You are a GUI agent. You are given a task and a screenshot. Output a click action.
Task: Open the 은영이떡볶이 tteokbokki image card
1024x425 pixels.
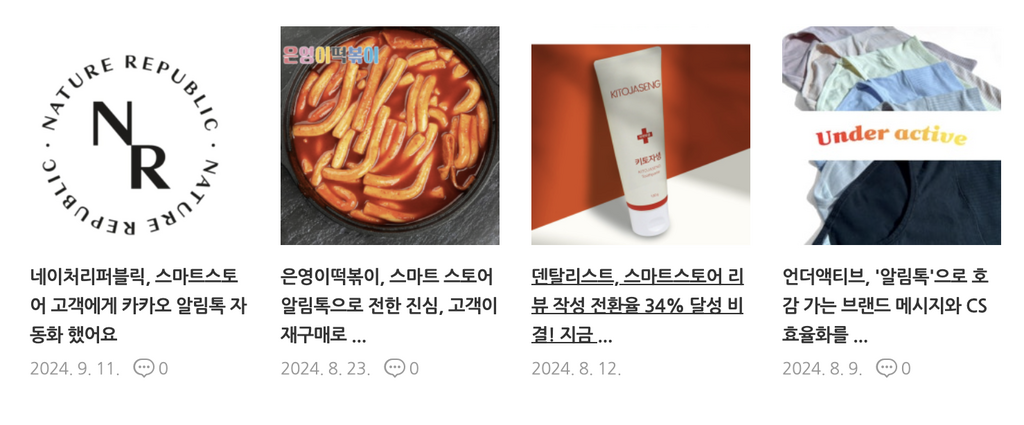pos(390,135)
